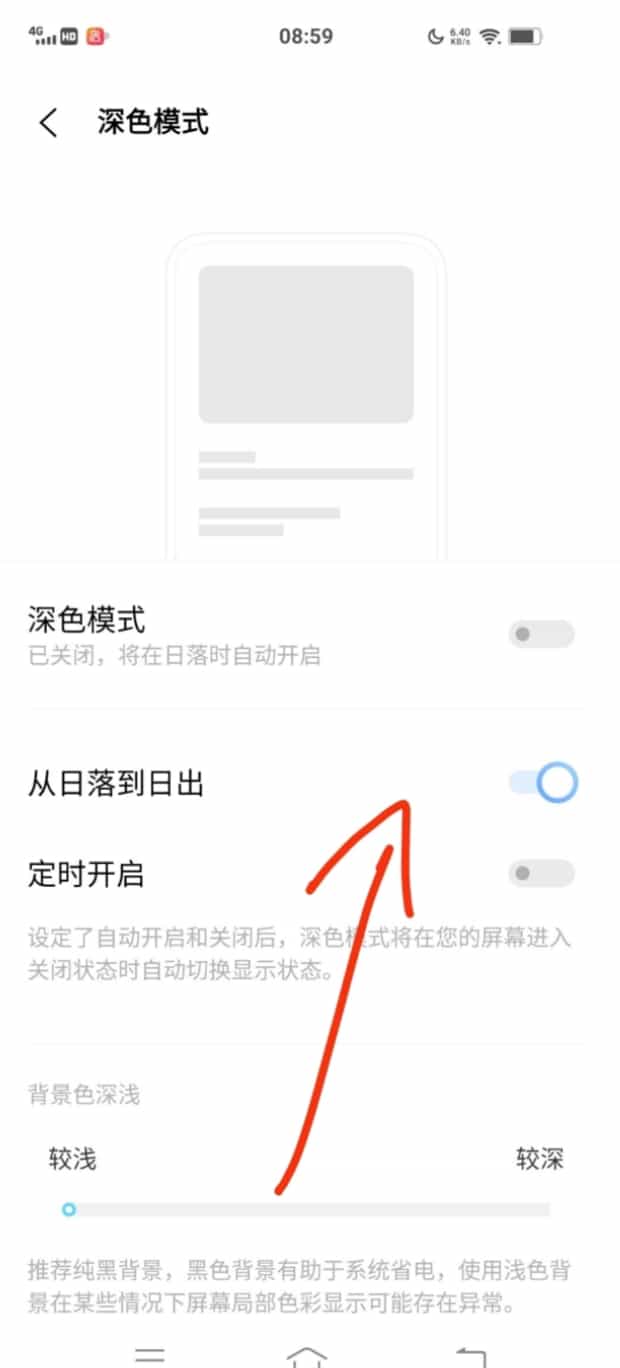Image resolution: width=620 pixels, height=1368 pixels.
Task: Enable the 定时开启 switch
Action: (x=541, y=873)
